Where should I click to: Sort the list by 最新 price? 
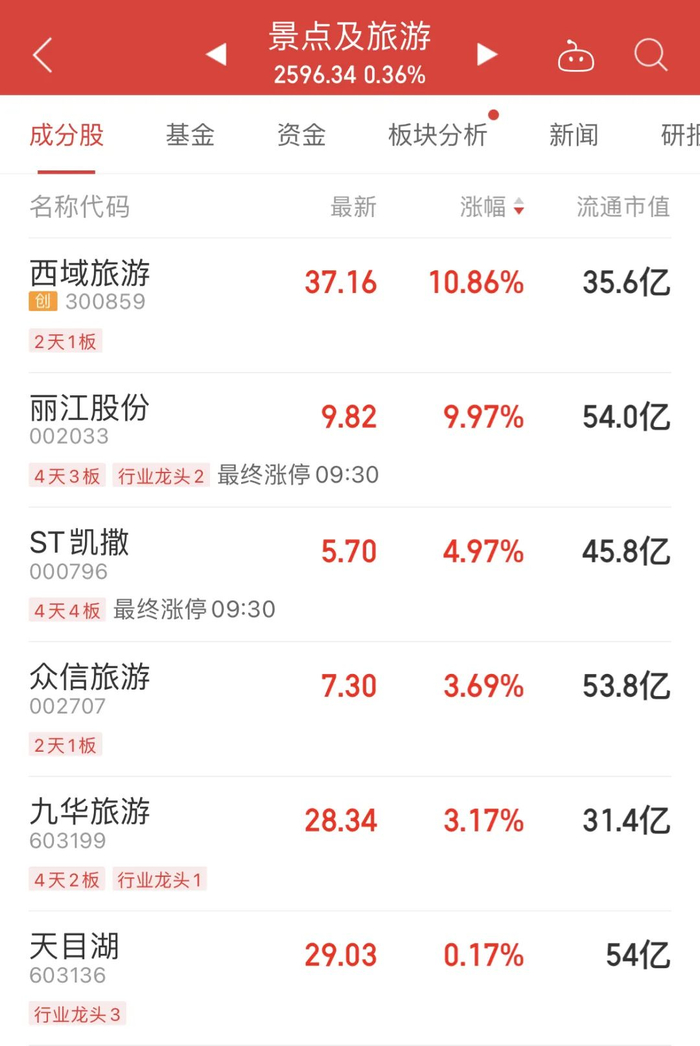click(x=353, y=207)
